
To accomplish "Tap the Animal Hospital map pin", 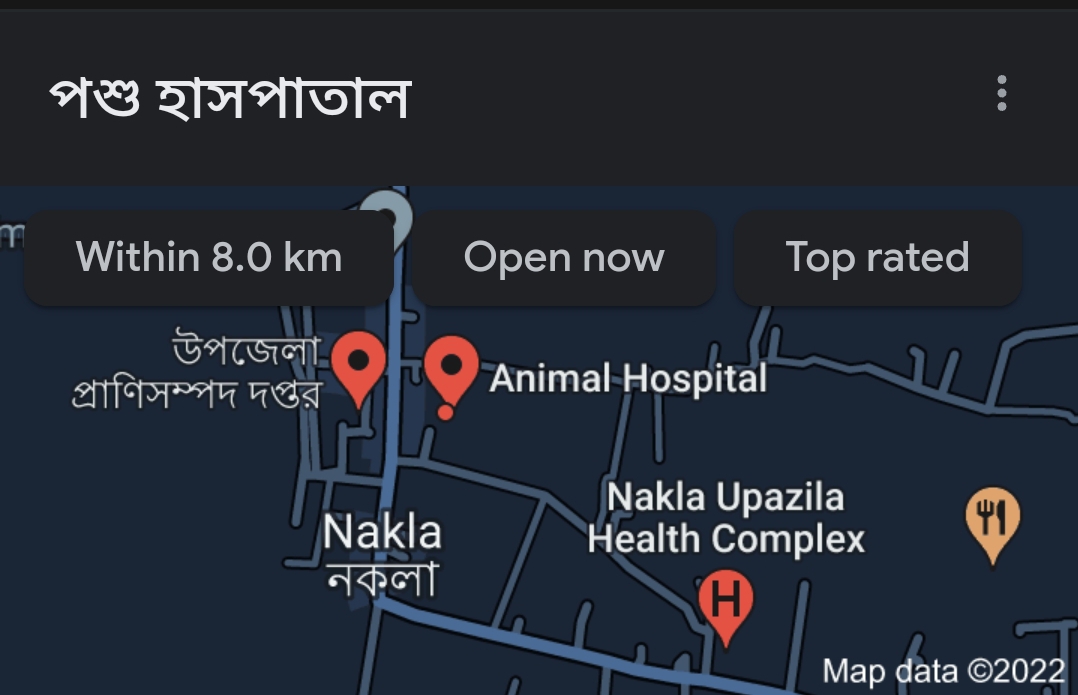I will [x=450, y=370].
